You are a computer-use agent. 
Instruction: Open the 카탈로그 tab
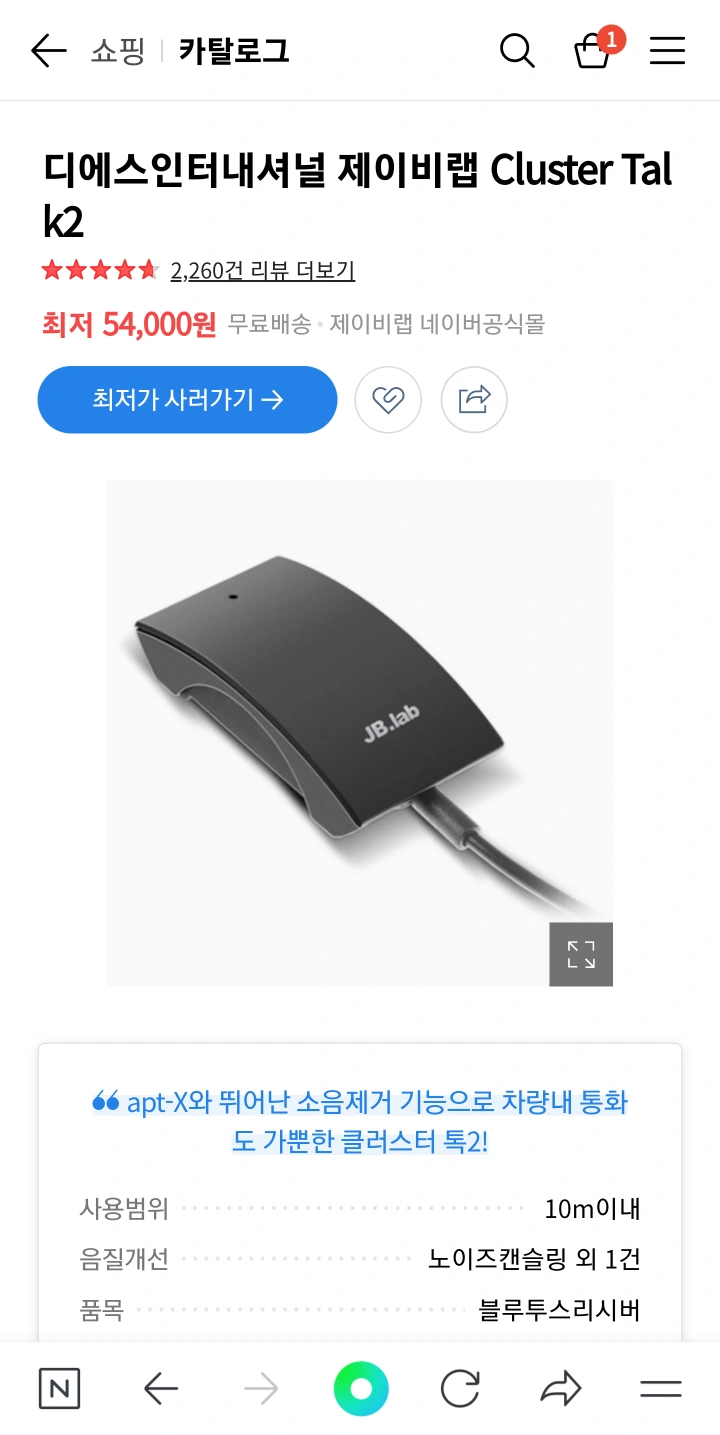click(233, 51)
